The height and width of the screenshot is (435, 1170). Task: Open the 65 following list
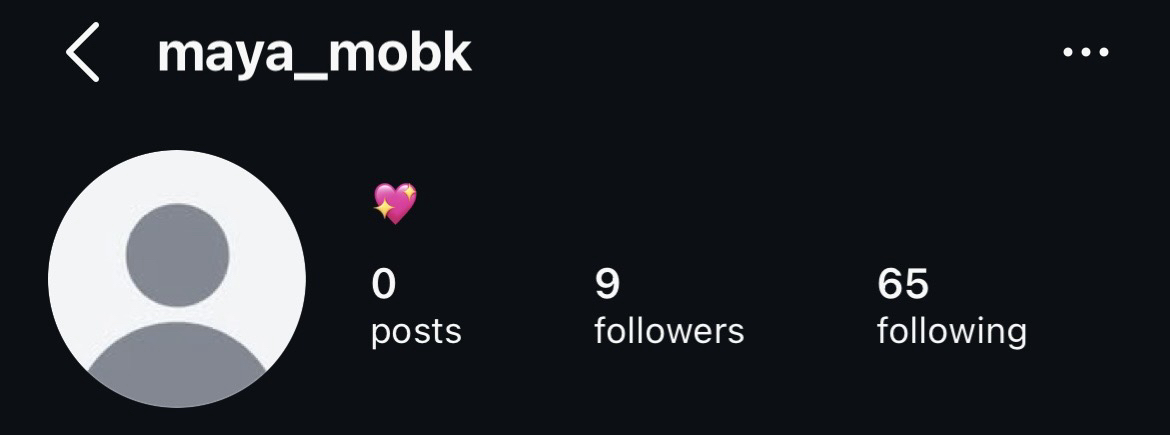click(951, 307)
